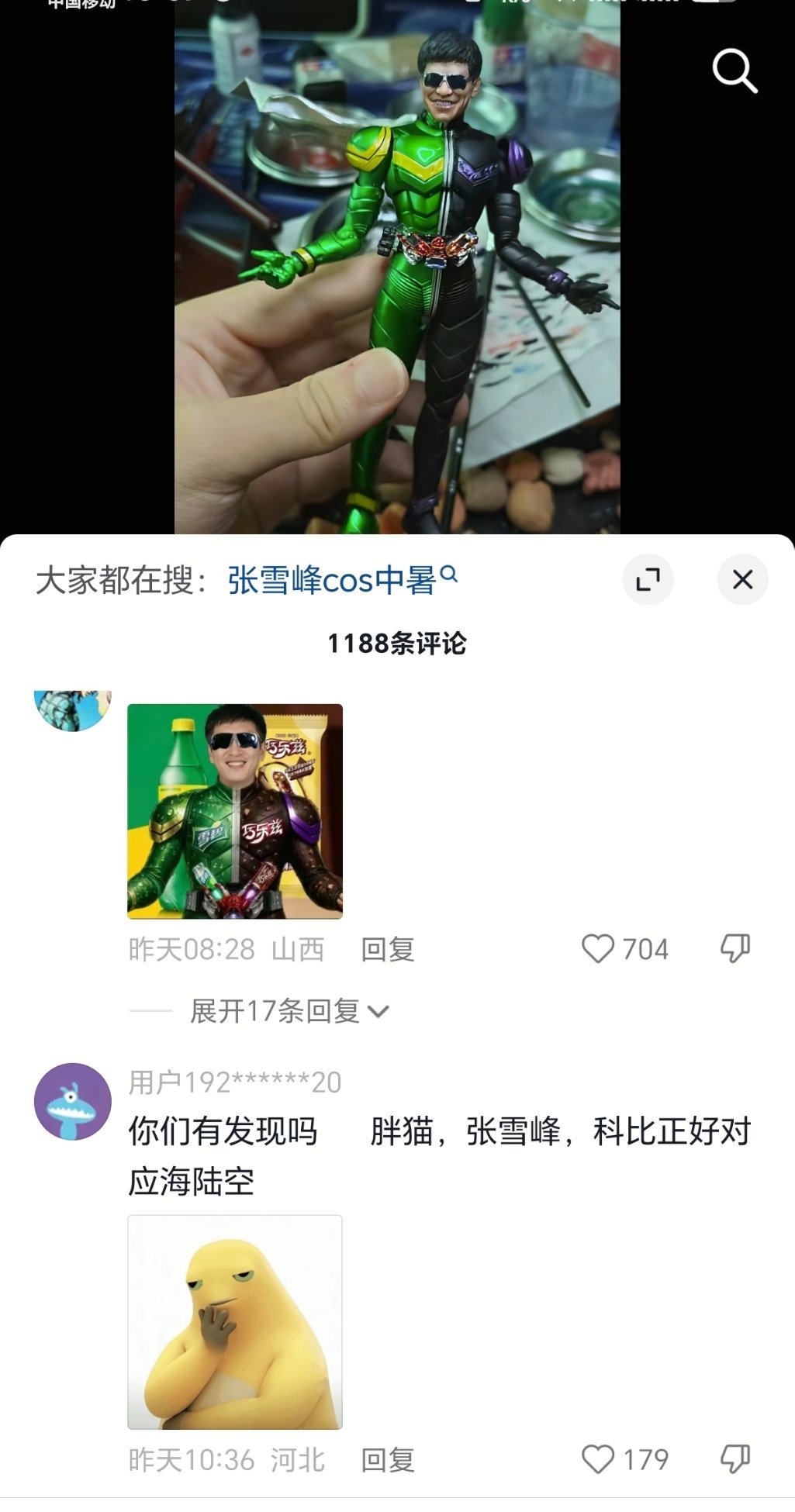Viewport: 795px width, 1512px height.
Task: Like the comment with 704 likes
Action: tap(624, 948)
